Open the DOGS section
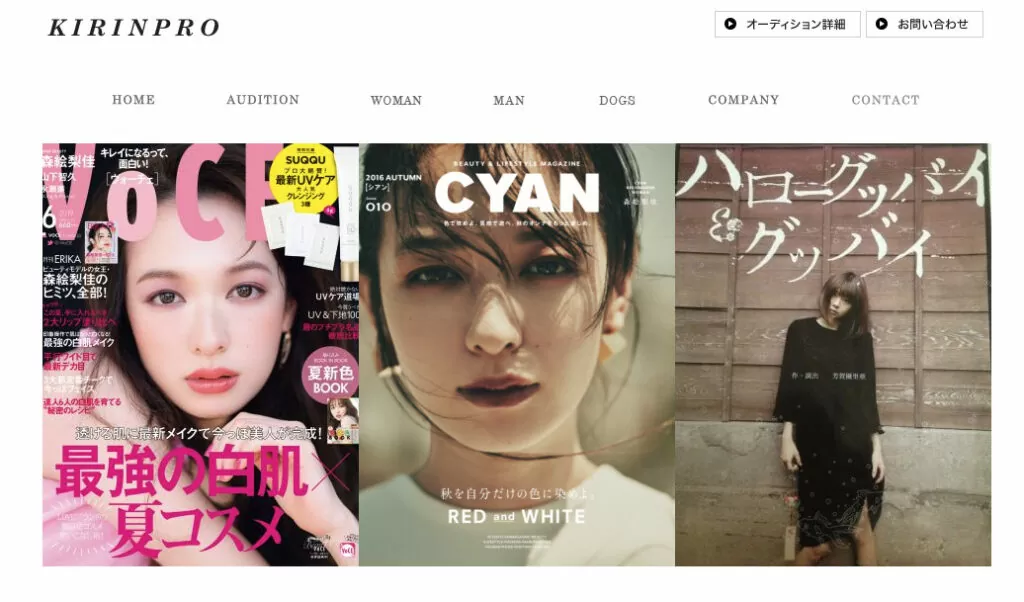Image resolution: width=1024 pixels, height=602 pixels. tap(617, 100)
